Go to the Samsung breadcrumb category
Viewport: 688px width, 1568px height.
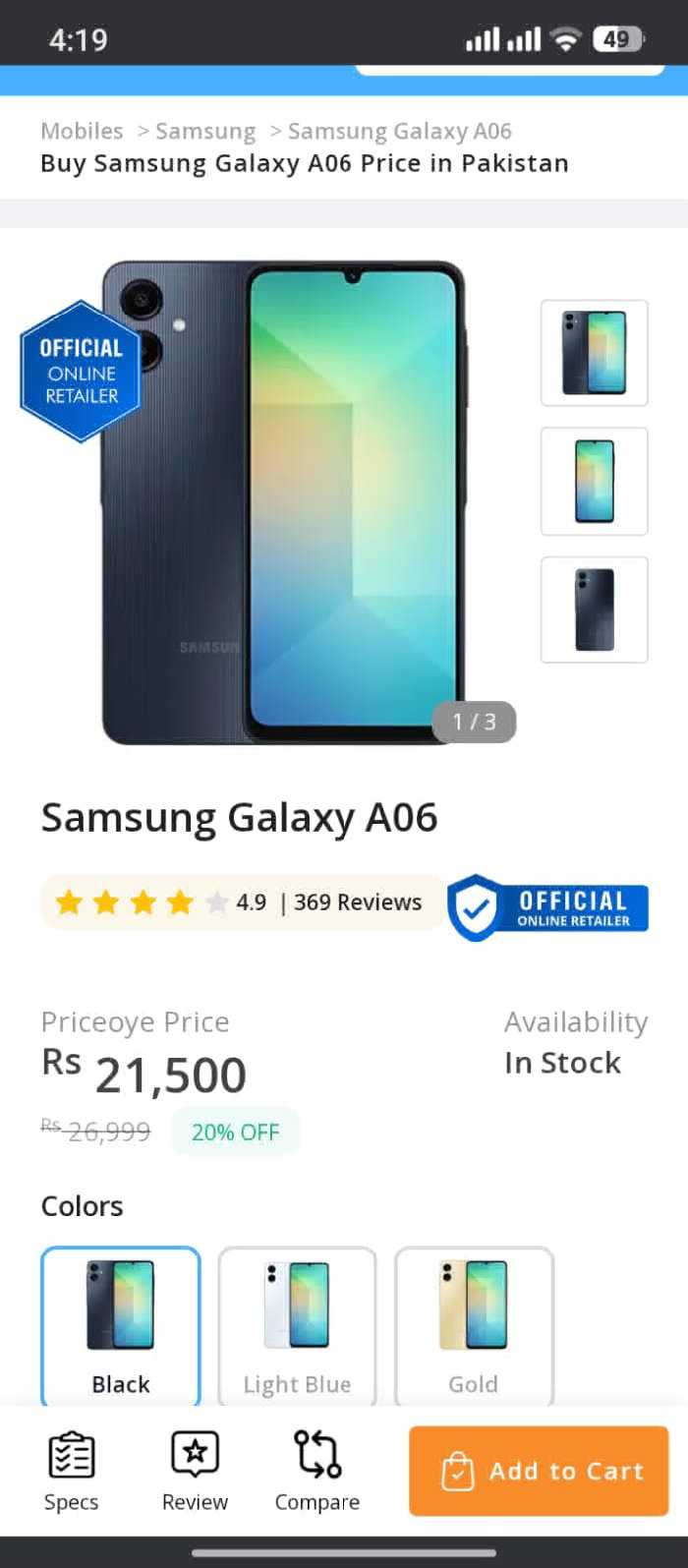coord(205,131)
